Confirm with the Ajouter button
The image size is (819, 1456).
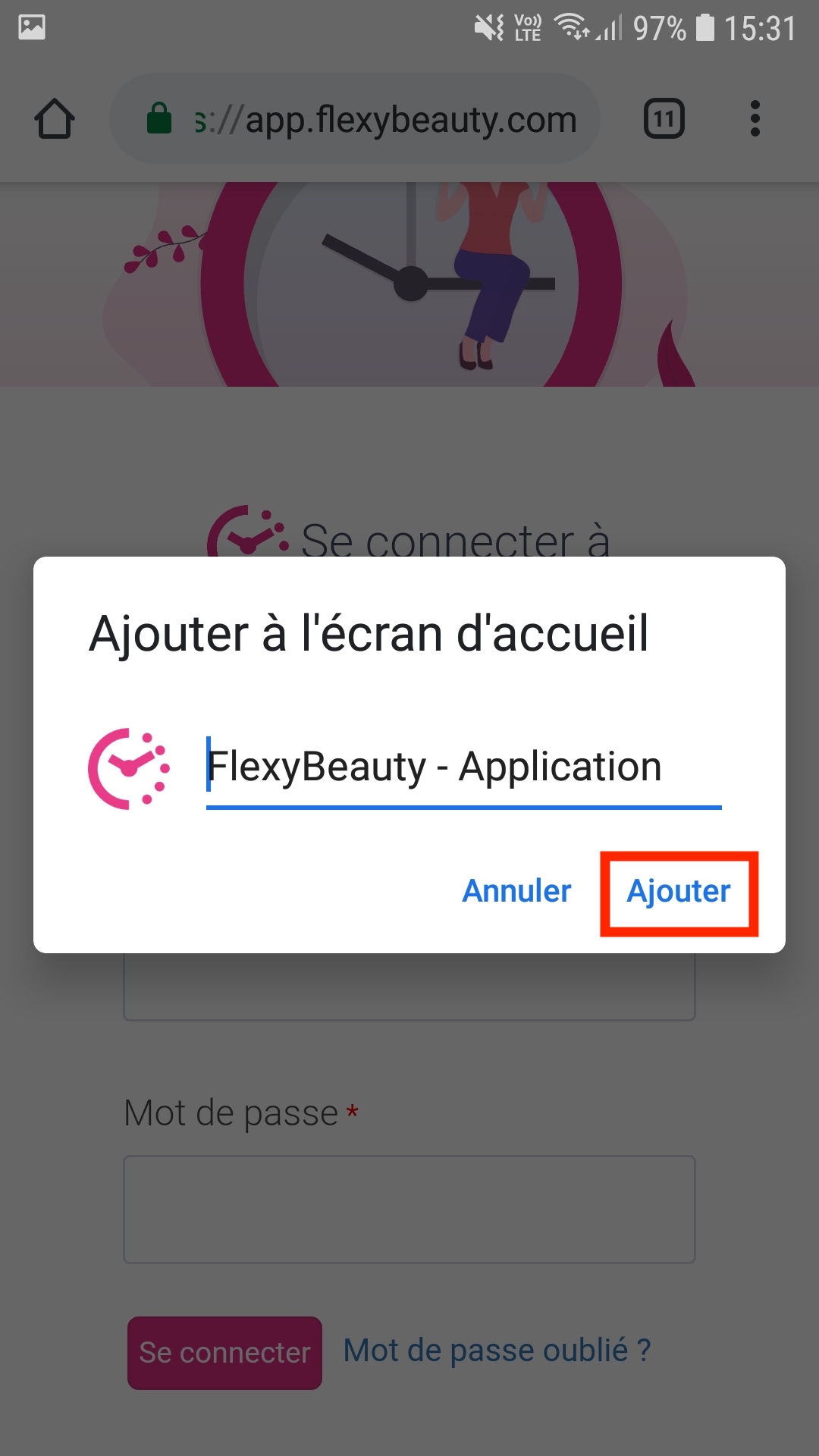pos(679,892)
